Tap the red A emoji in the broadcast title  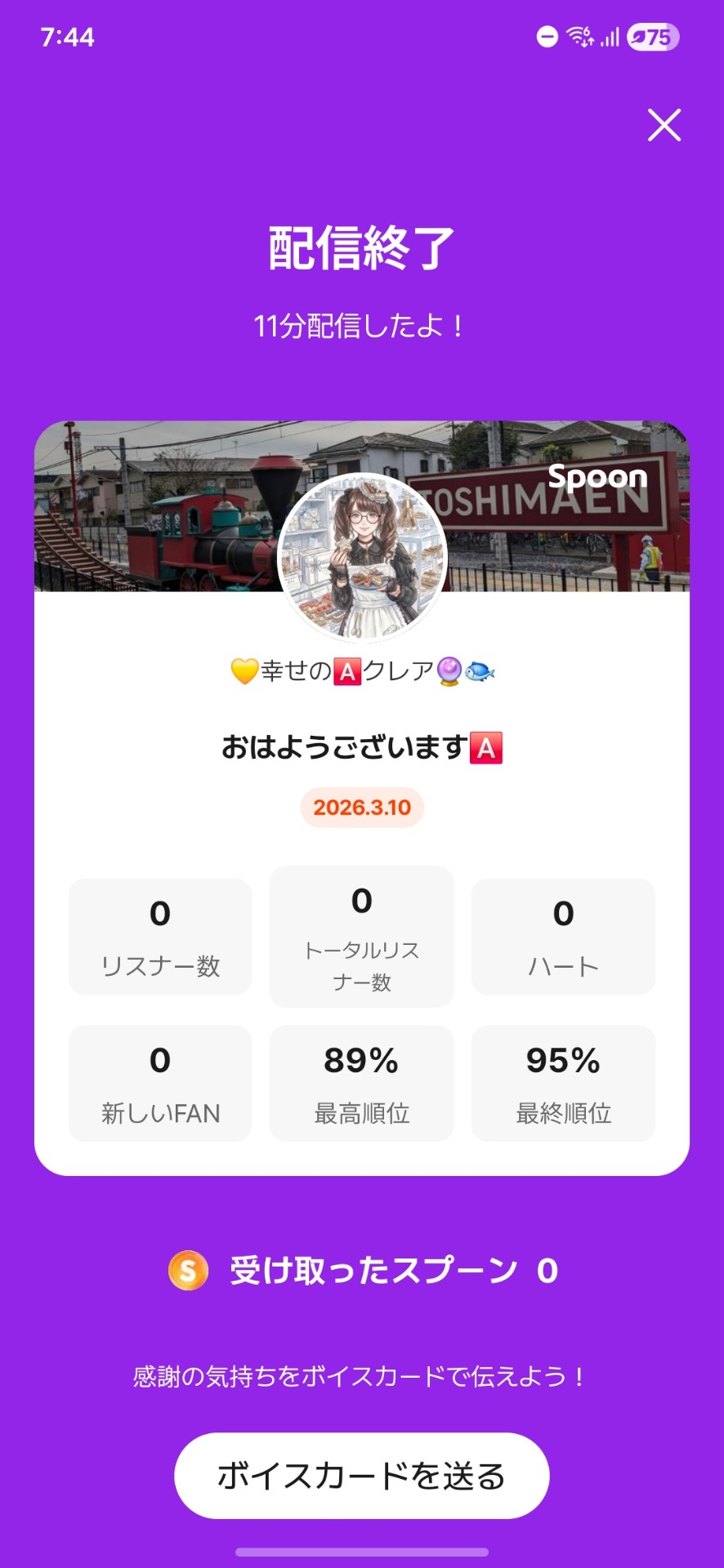point(486,746)
